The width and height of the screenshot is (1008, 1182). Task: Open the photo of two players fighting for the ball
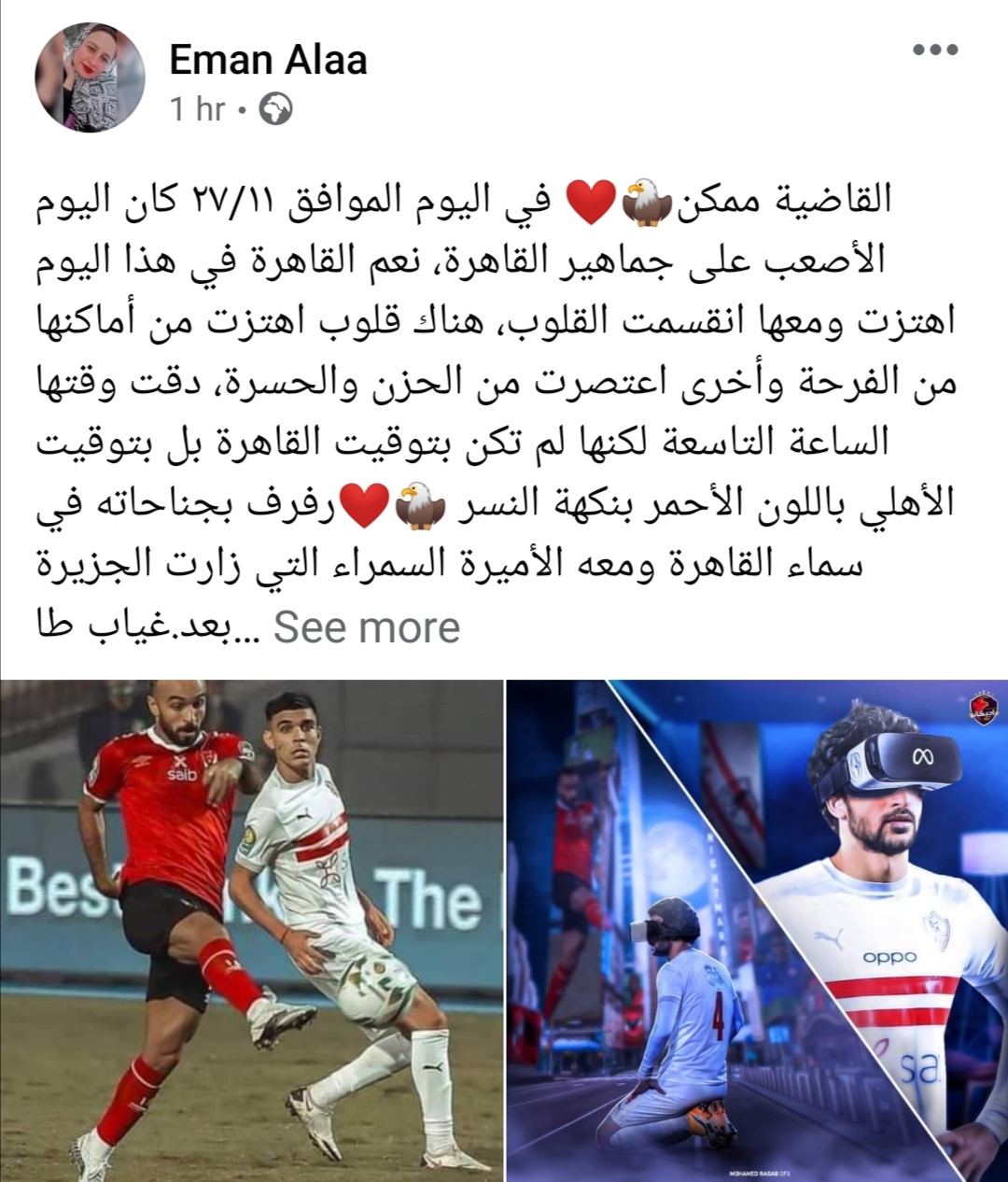(250, 929)
